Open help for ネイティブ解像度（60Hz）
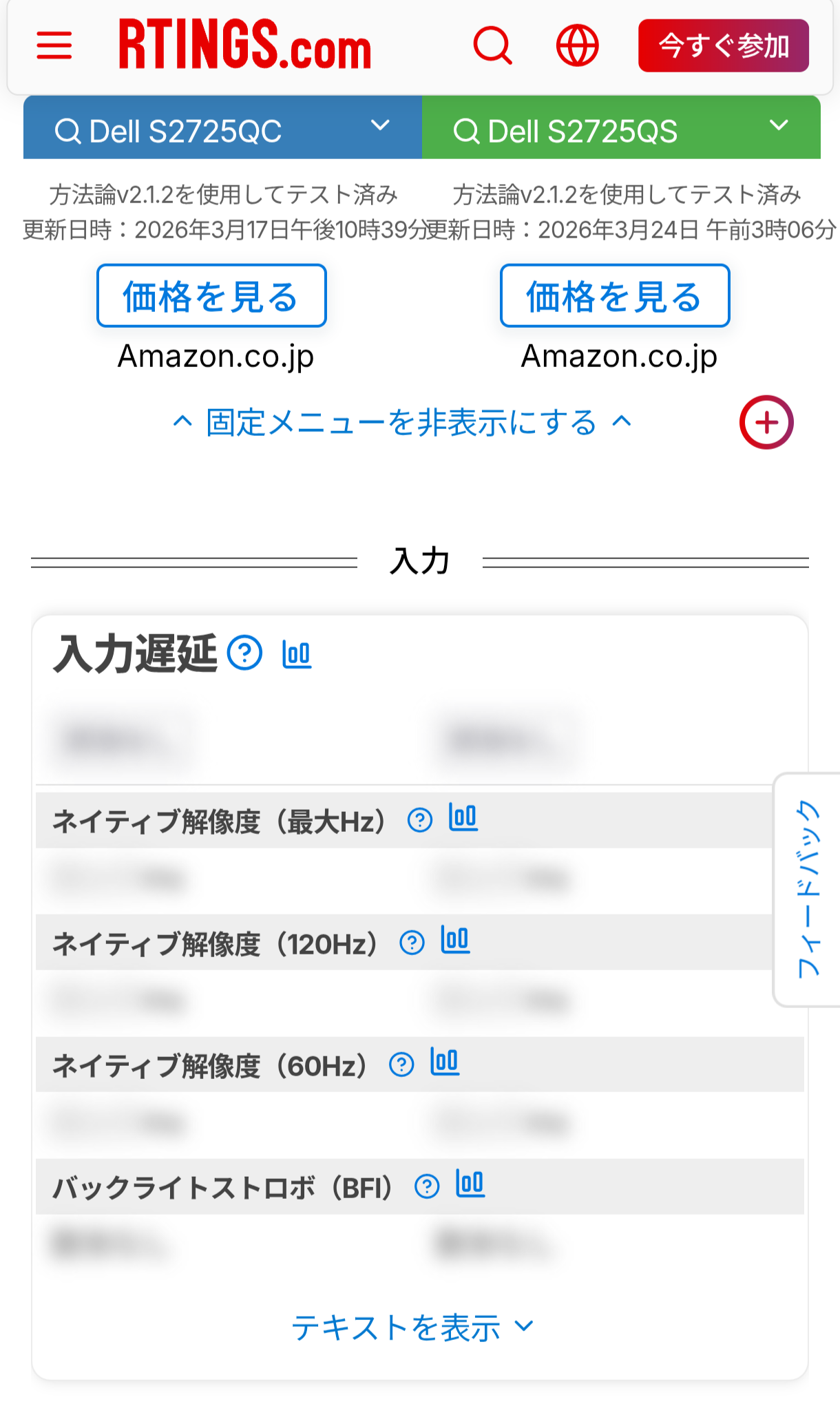Screen dimensions: 840x1404 pyautogui.click(x=401, y=1065)
